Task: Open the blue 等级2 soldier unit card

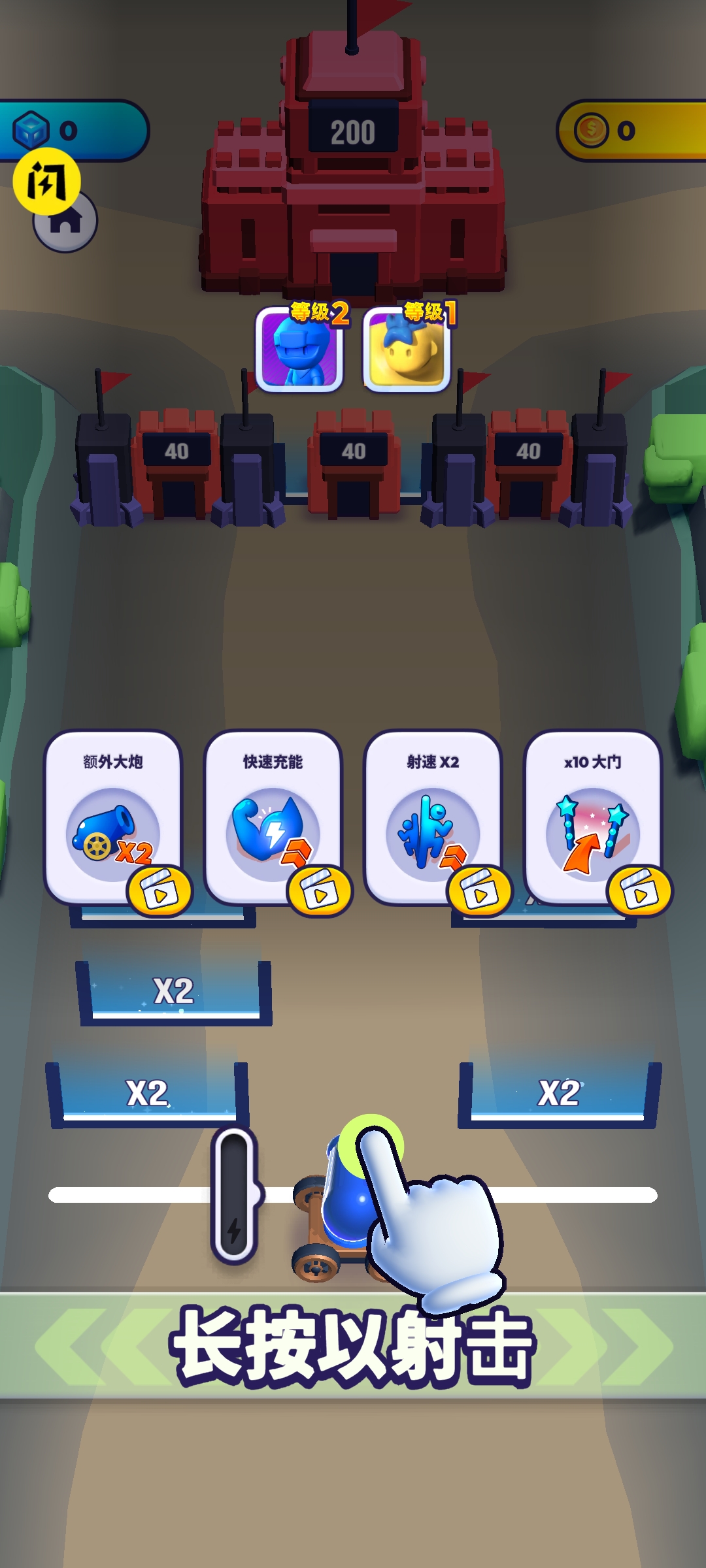Action: (299, 351)
